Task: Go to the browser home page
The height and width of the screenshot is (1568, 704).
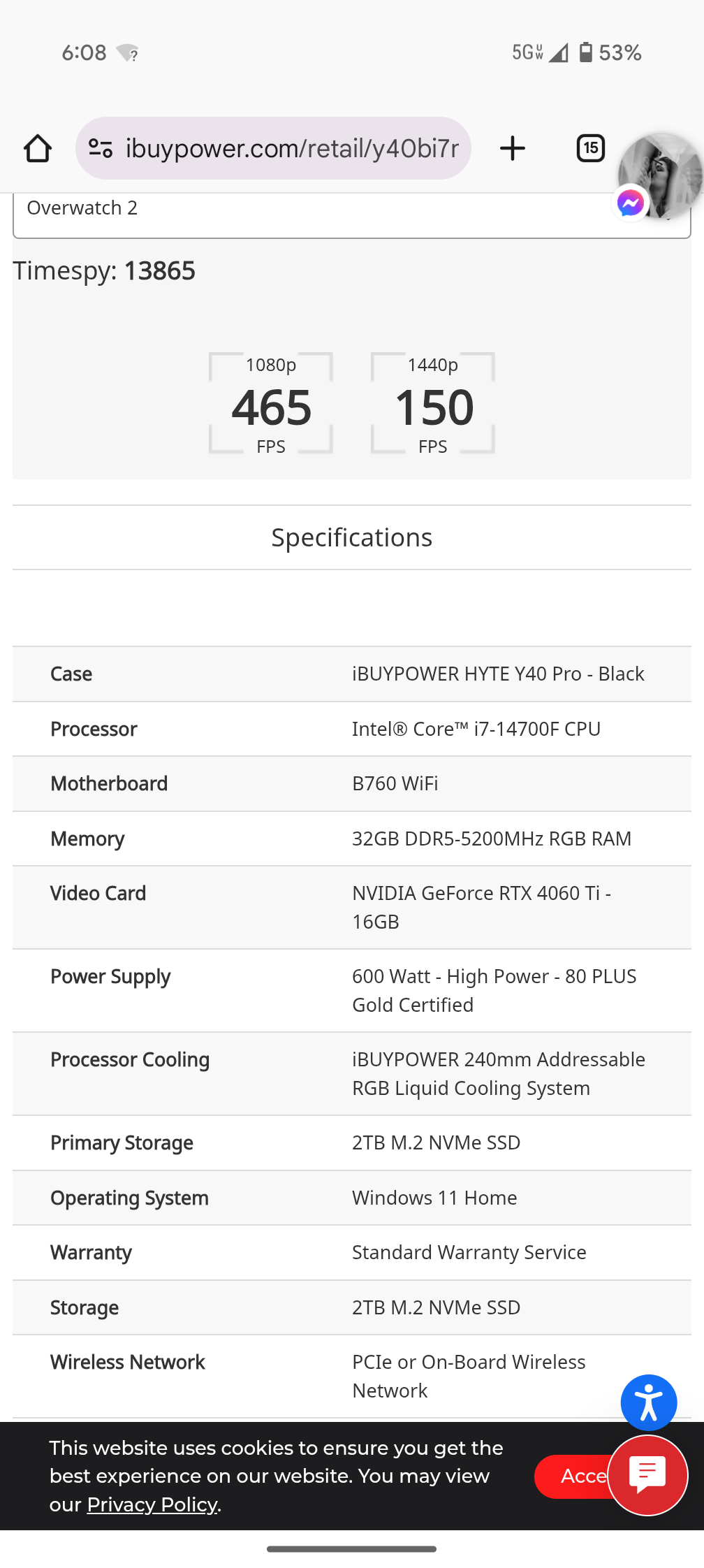Action: [x=38, y=148]
